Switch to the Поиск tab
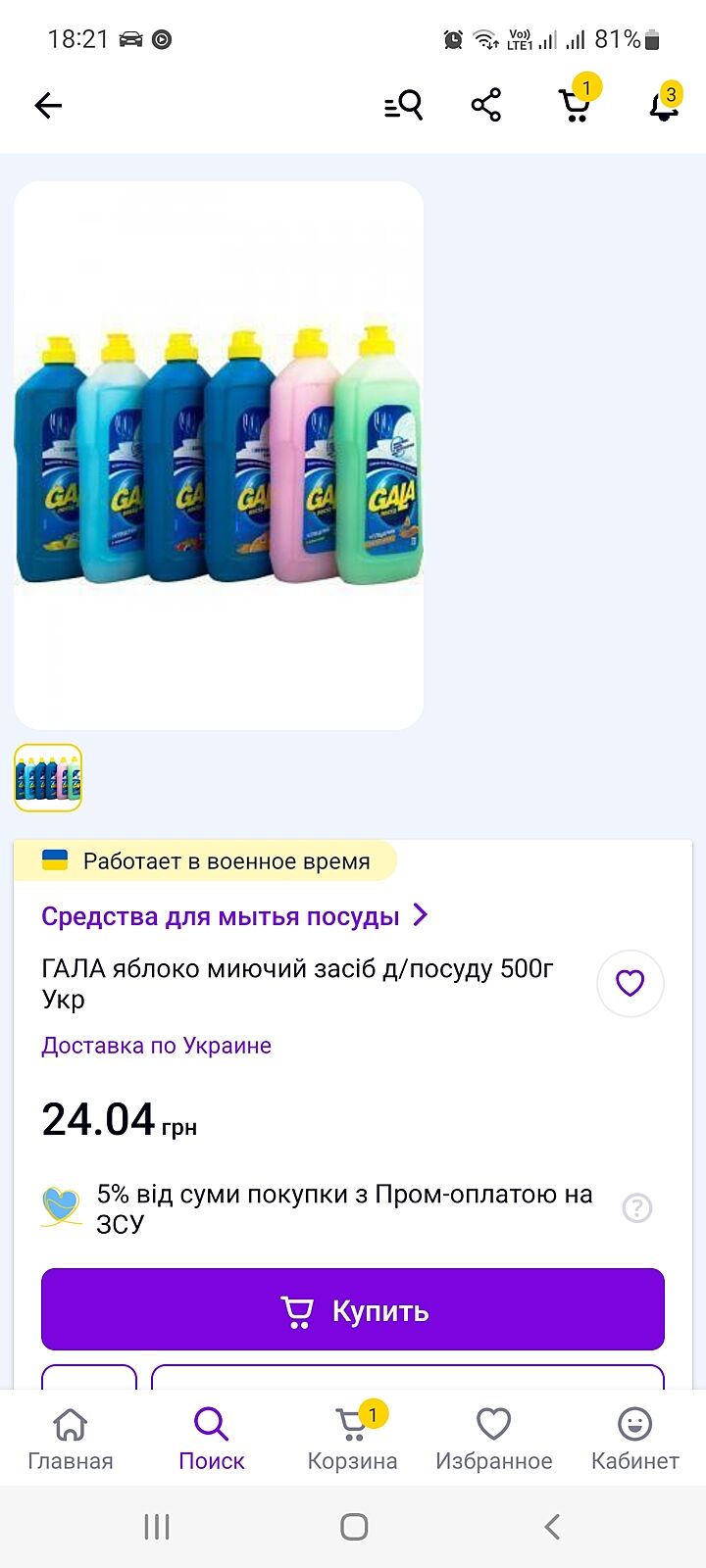 pos(212,1439)
